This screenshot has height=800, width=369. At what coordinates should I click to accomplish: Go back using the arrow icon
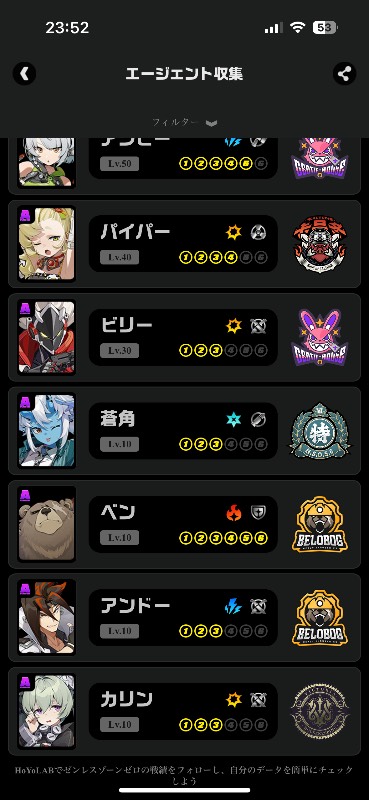(x=24, y=74)
